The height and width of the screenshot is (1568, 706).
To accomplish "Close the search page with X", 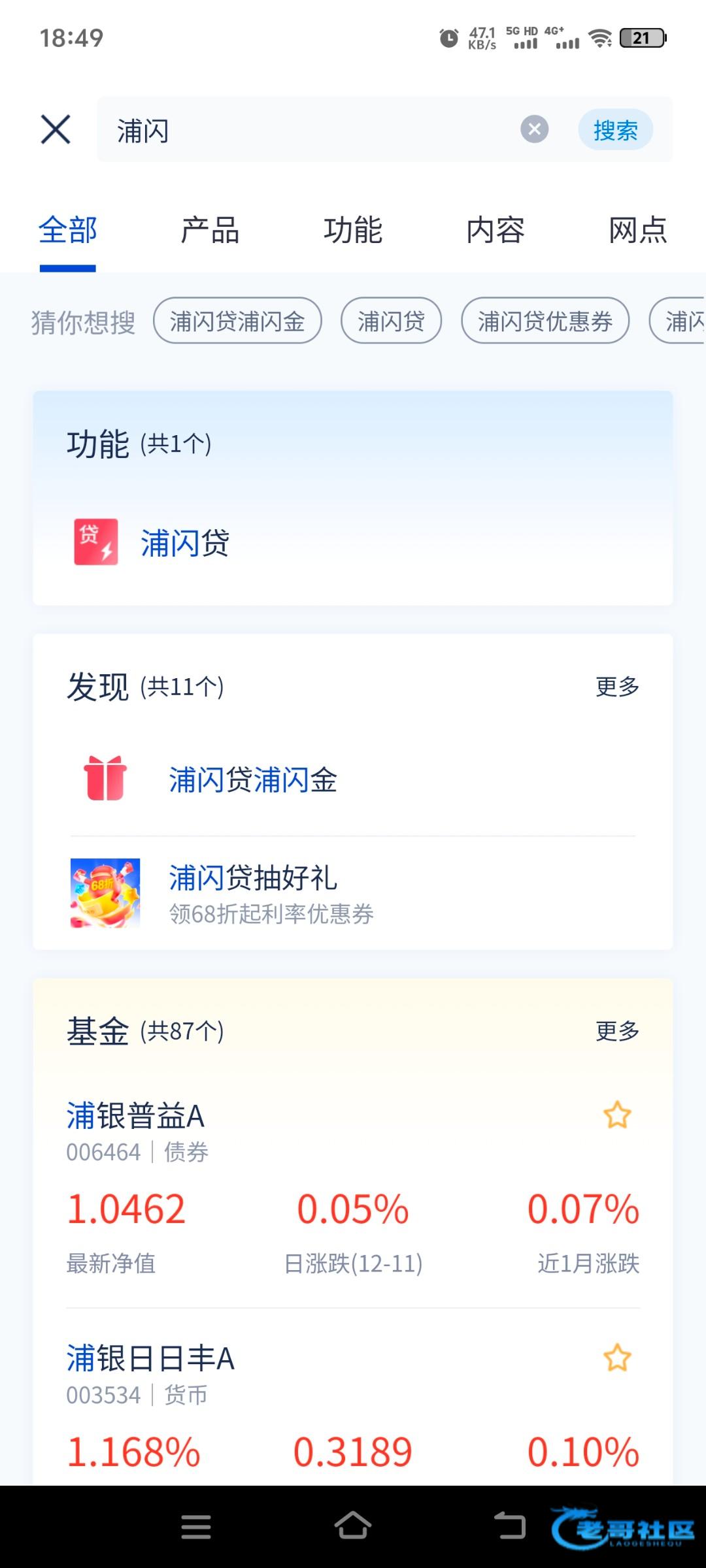I will pos(56,129).
